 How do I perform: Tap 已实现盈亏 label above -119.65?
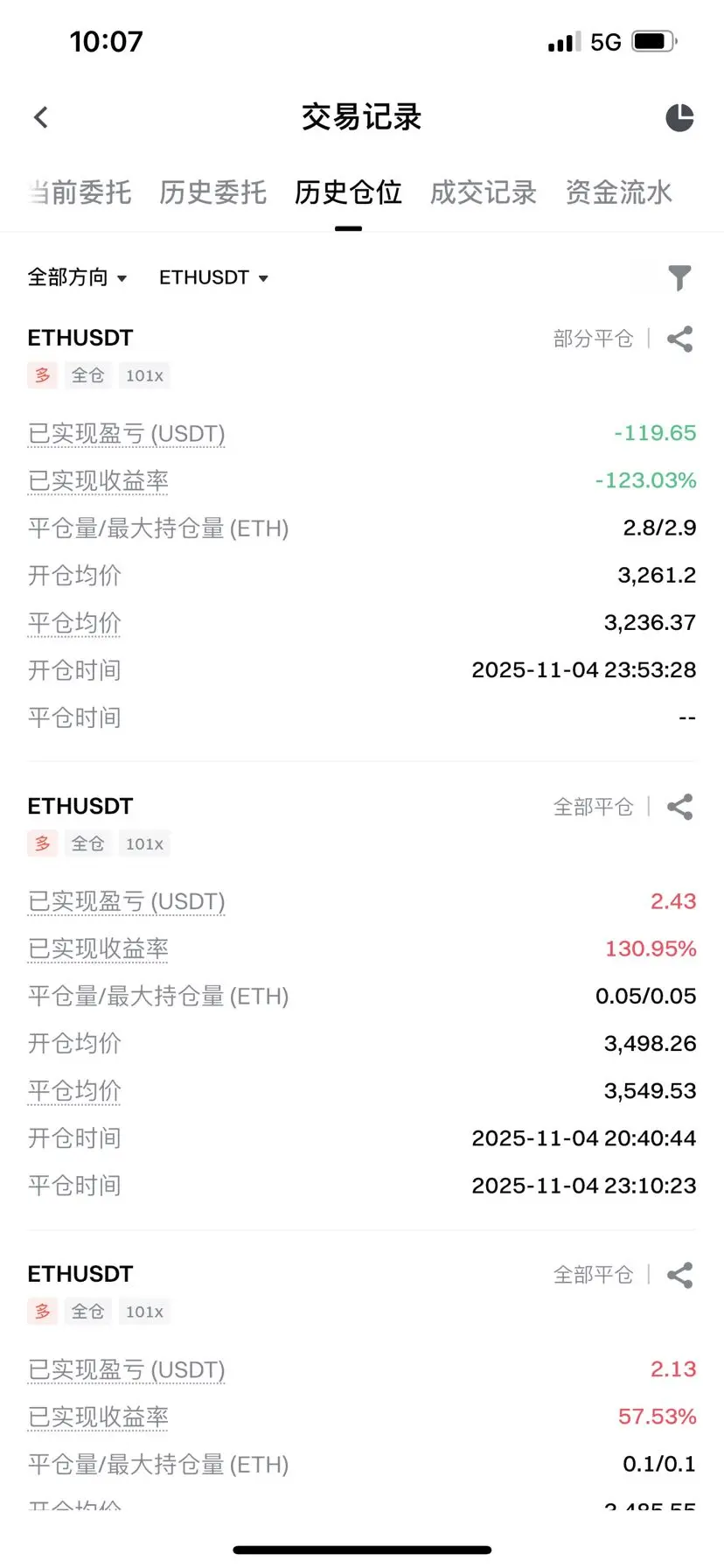pyautogui.click(x=126, y=434)
